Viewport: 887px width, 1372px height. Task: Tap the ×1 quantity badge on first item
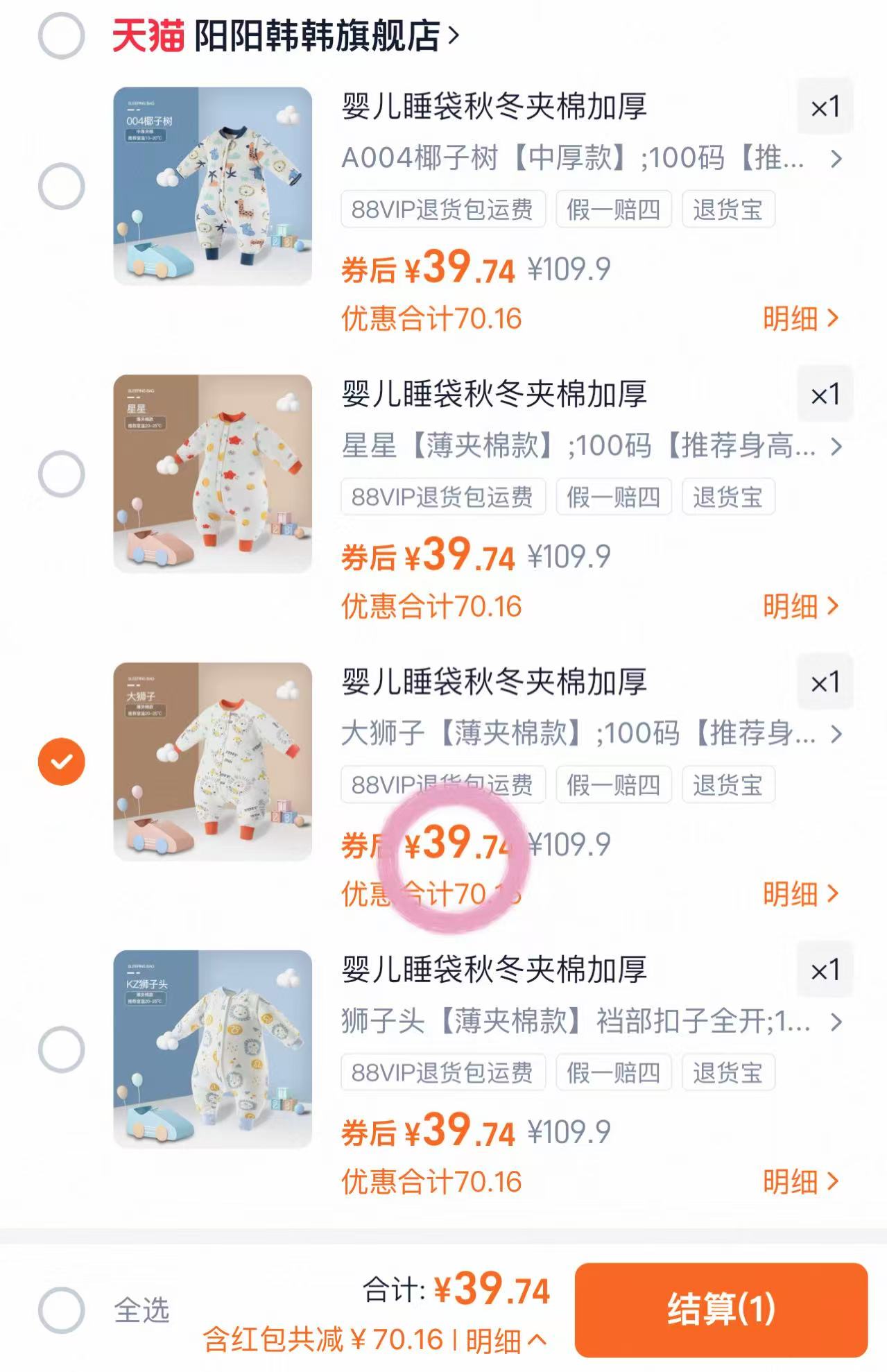pyautogui.click(x=826, y=105)
